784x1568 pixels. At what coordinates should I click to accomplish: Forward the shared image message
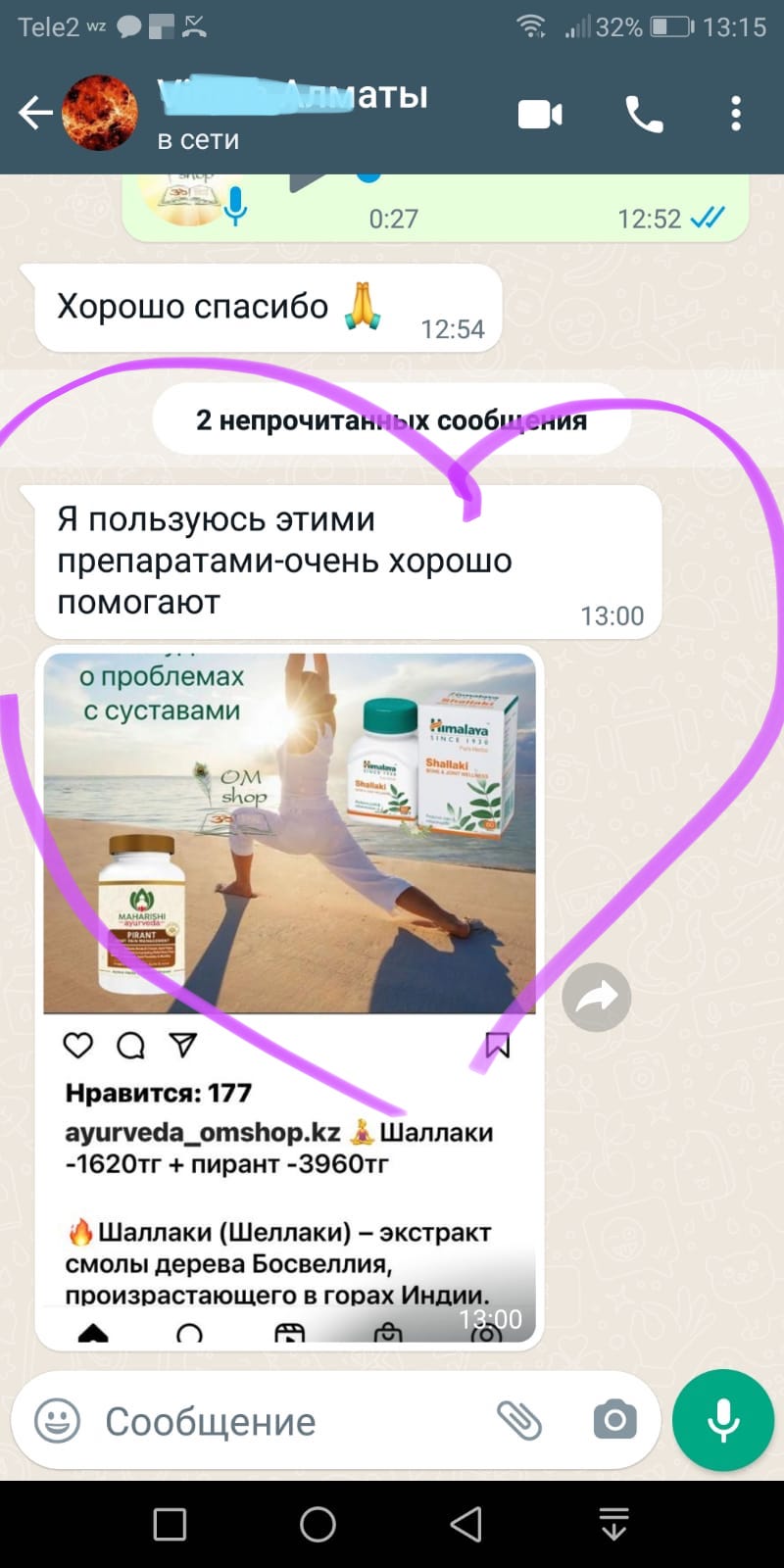[x=597, y=998]
